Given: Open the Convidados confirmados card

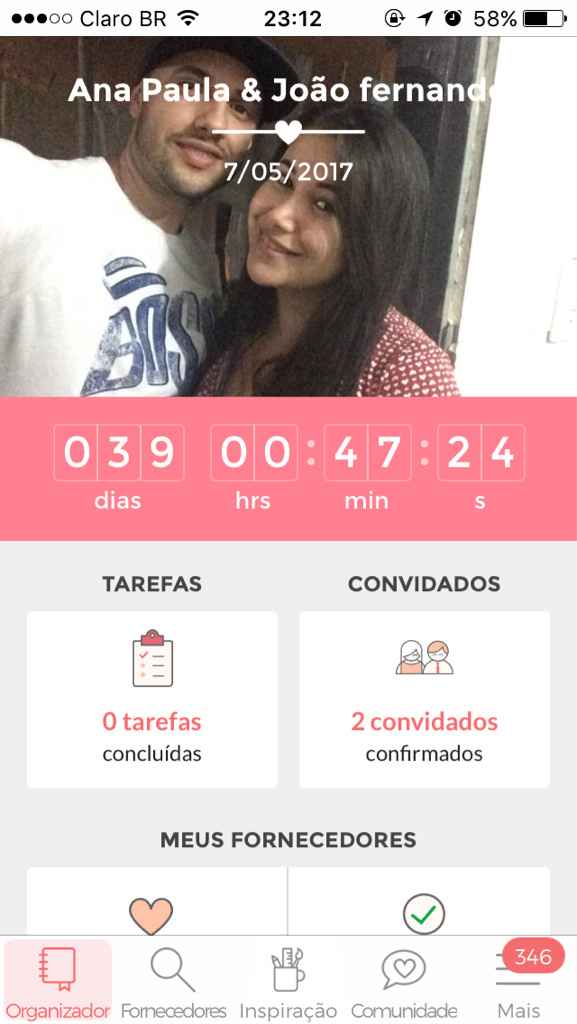Looking at the screenshot, I should 424,699.
